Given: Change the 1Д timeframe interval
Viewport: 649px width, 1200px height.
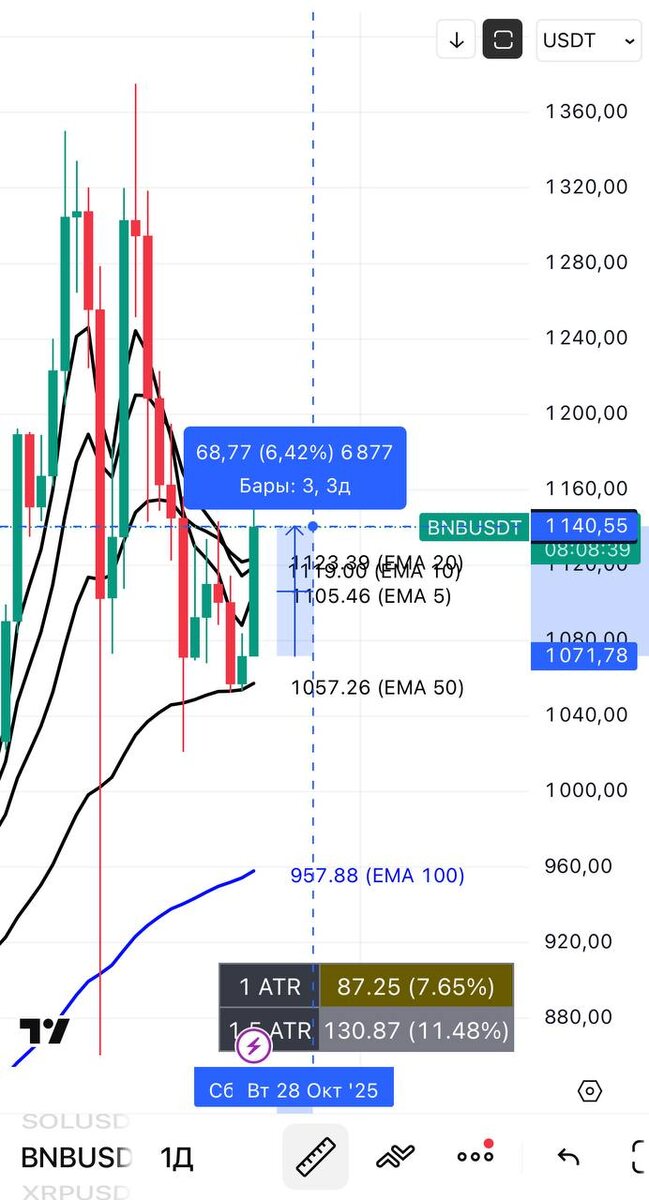Looking at the screenshot, I should pyautogui.click(x=177, y=1157).
